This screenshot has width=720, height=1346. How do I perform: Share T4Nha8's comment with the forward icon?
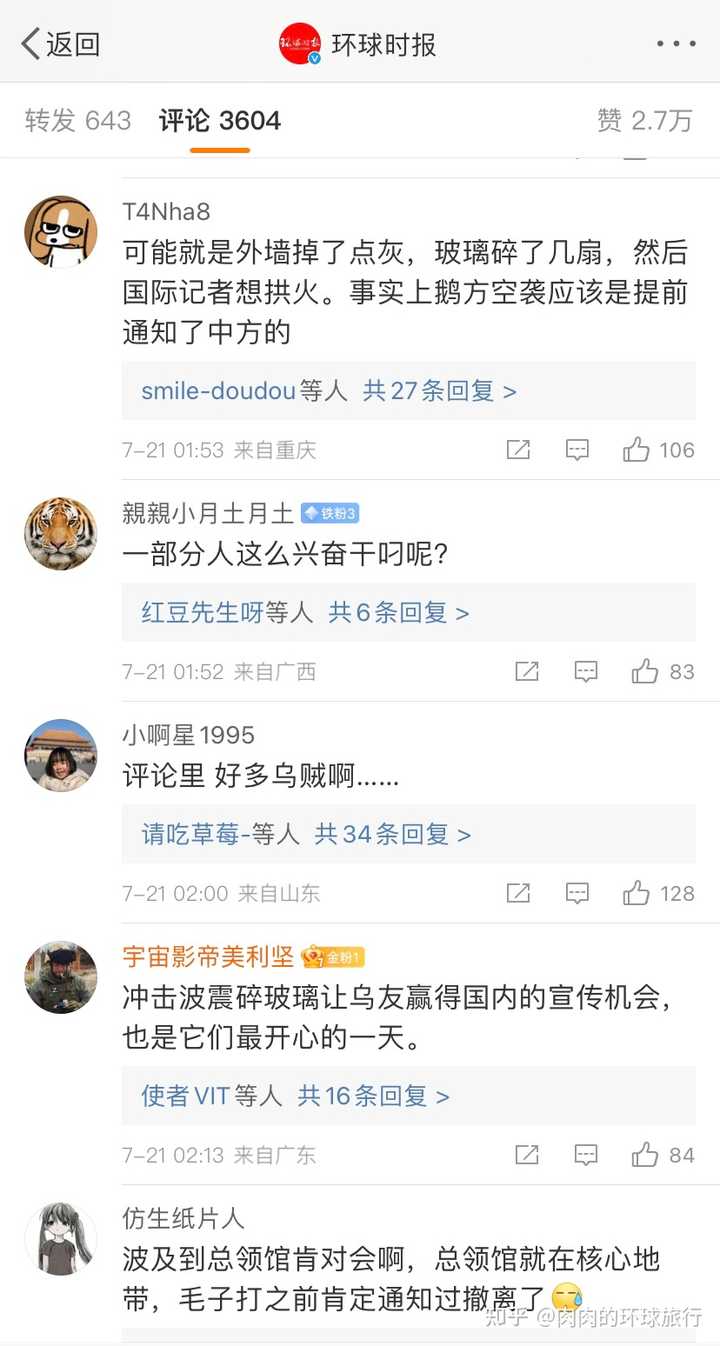[518, 450]
